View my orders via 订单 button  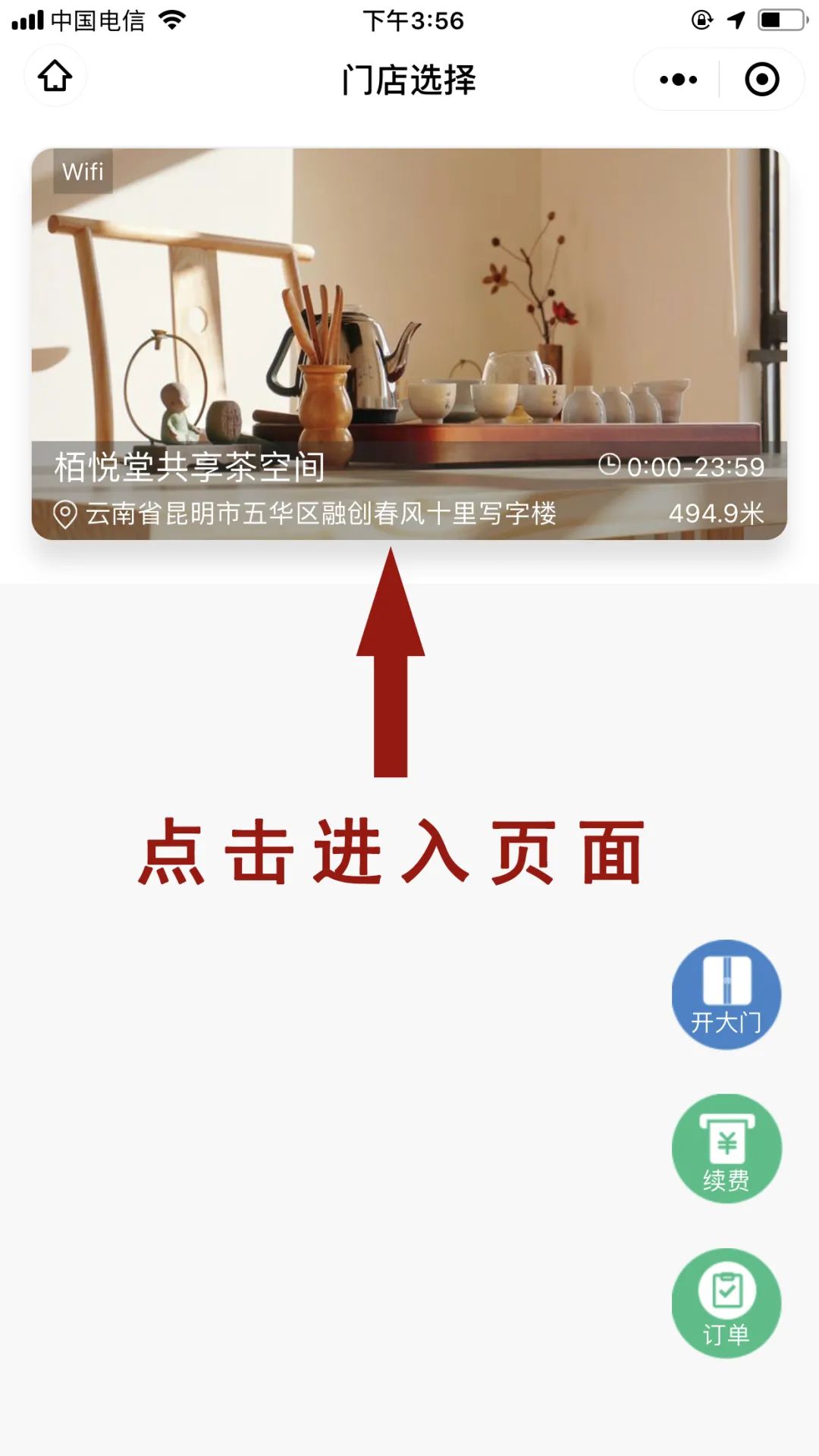click(726, 1302)
